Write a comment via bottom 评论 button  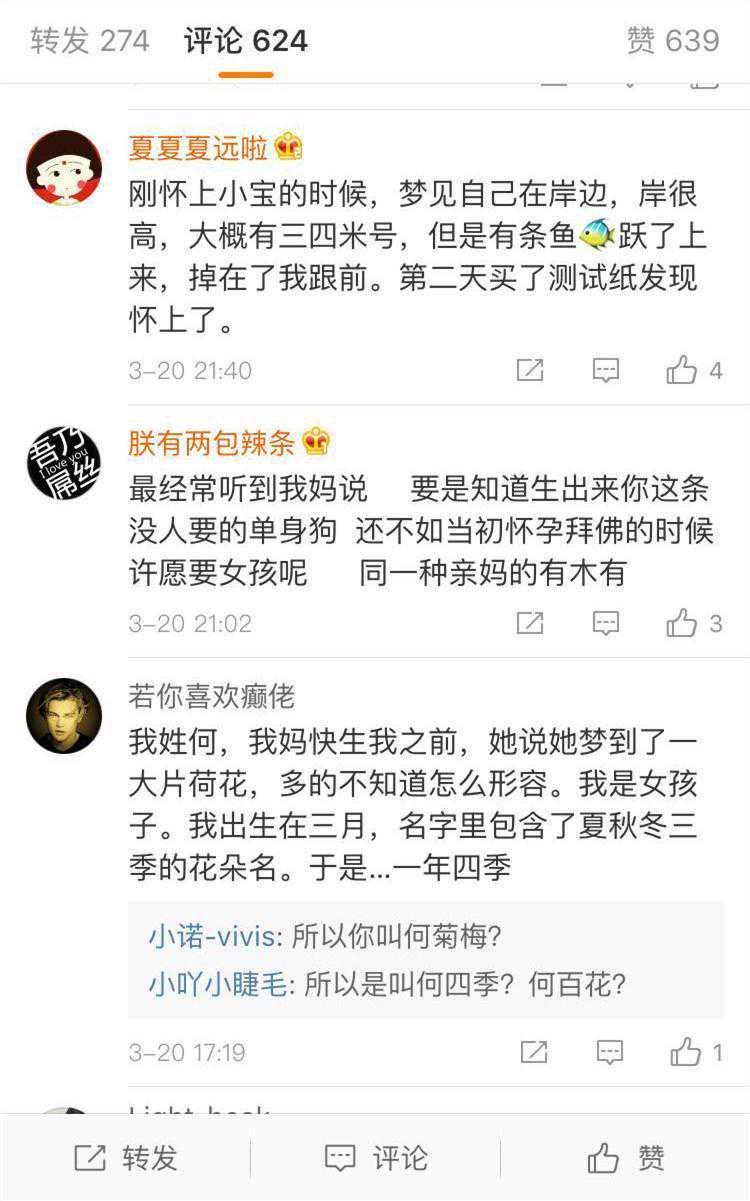click(375, 1158)
